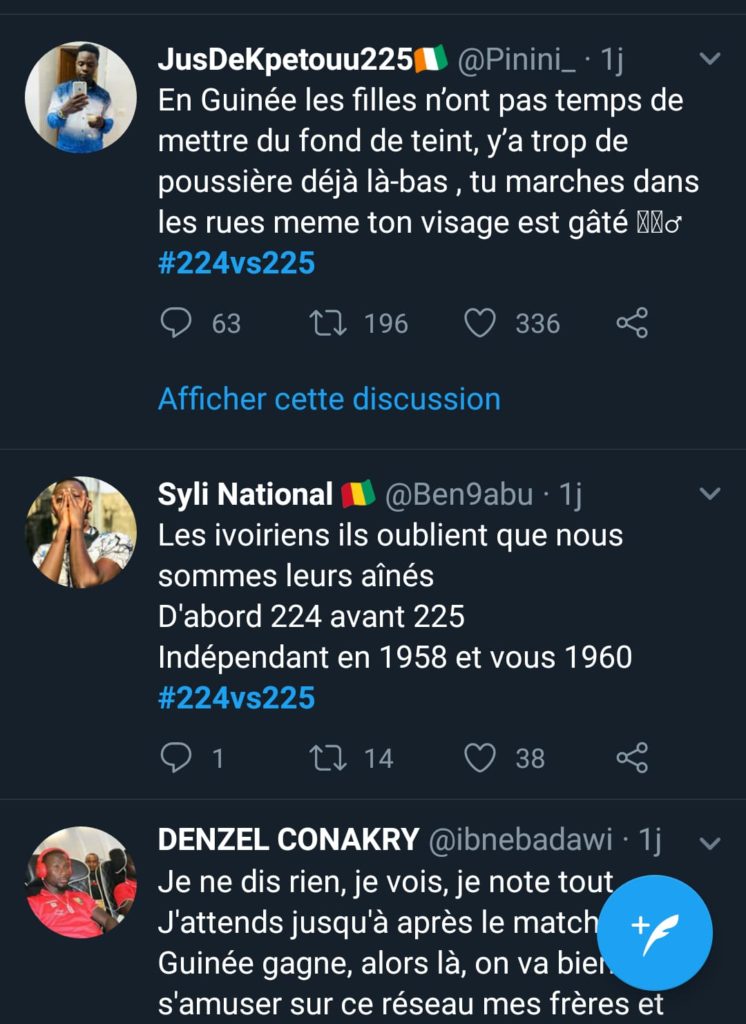Image resolution: width=746 pixels, height=1024 pixels.
Task: Tap Afficher cette discussion
Action: [x=329, y=399]
